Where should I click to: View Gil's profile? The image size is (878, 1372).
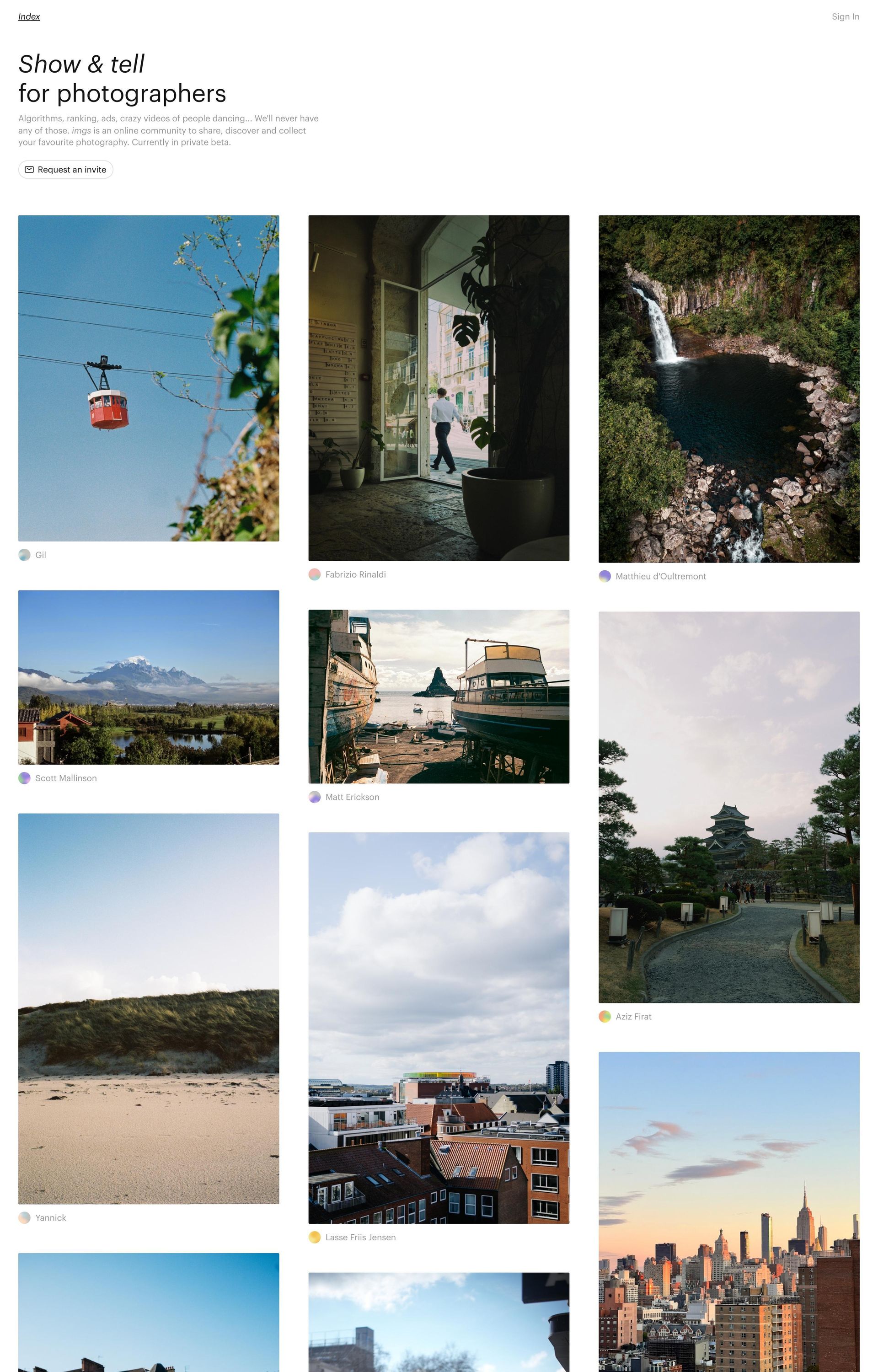coord(40,555)
